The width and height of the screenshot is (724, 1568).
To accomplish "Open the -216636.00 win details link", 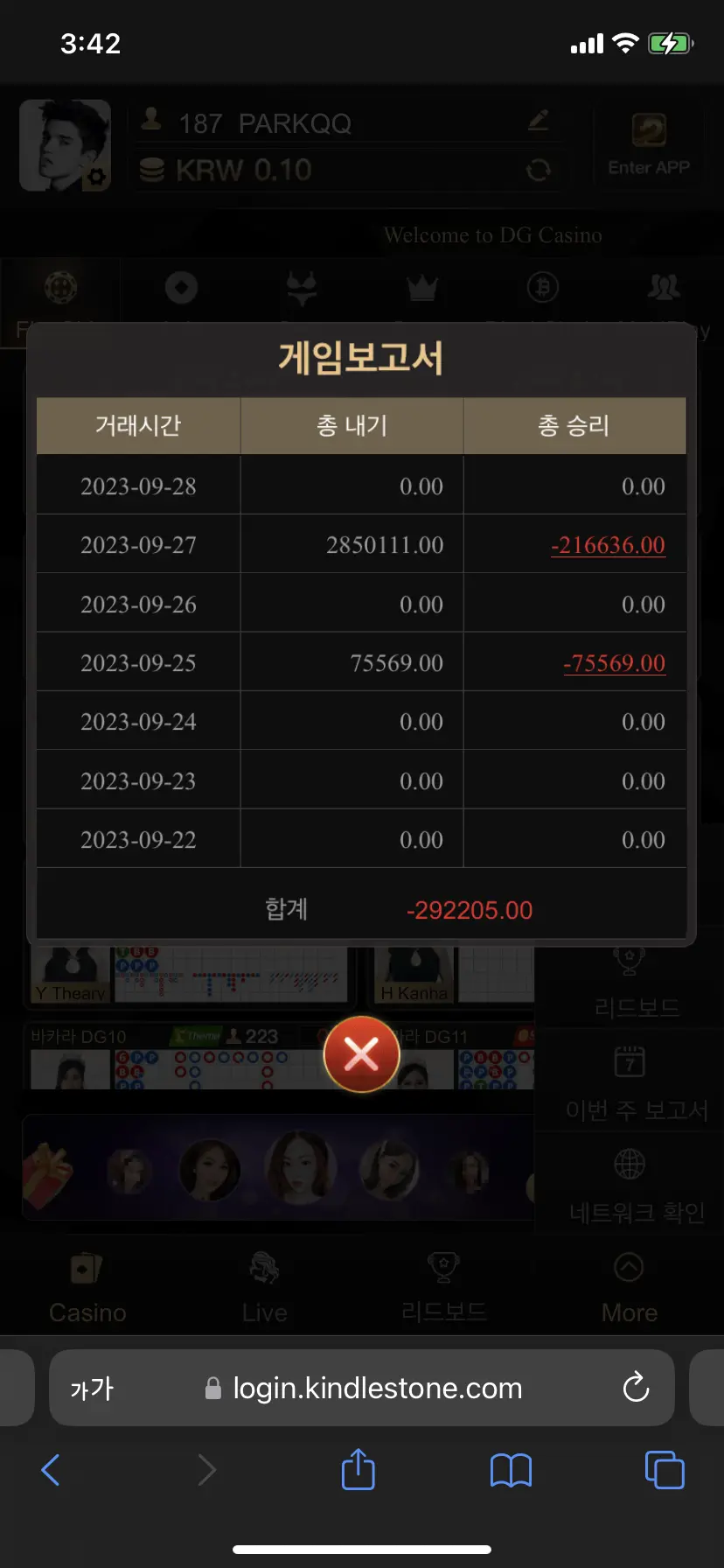I will point(608,545).
